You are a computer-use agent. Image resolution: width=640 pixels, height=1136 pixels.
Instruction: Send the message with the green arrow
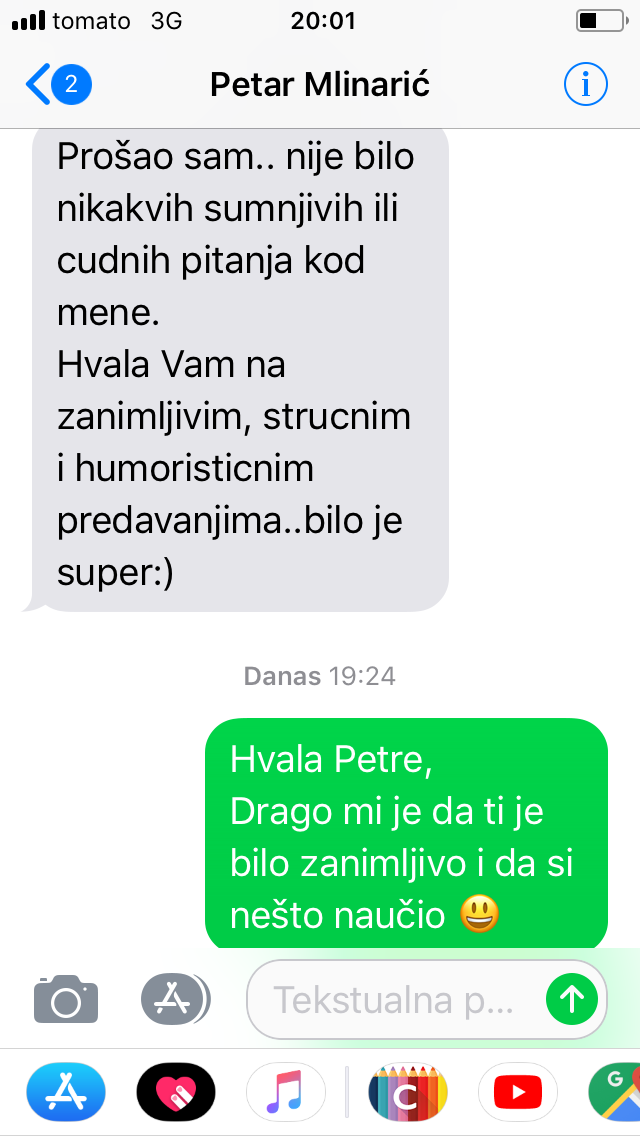(x=572, y=1000)
